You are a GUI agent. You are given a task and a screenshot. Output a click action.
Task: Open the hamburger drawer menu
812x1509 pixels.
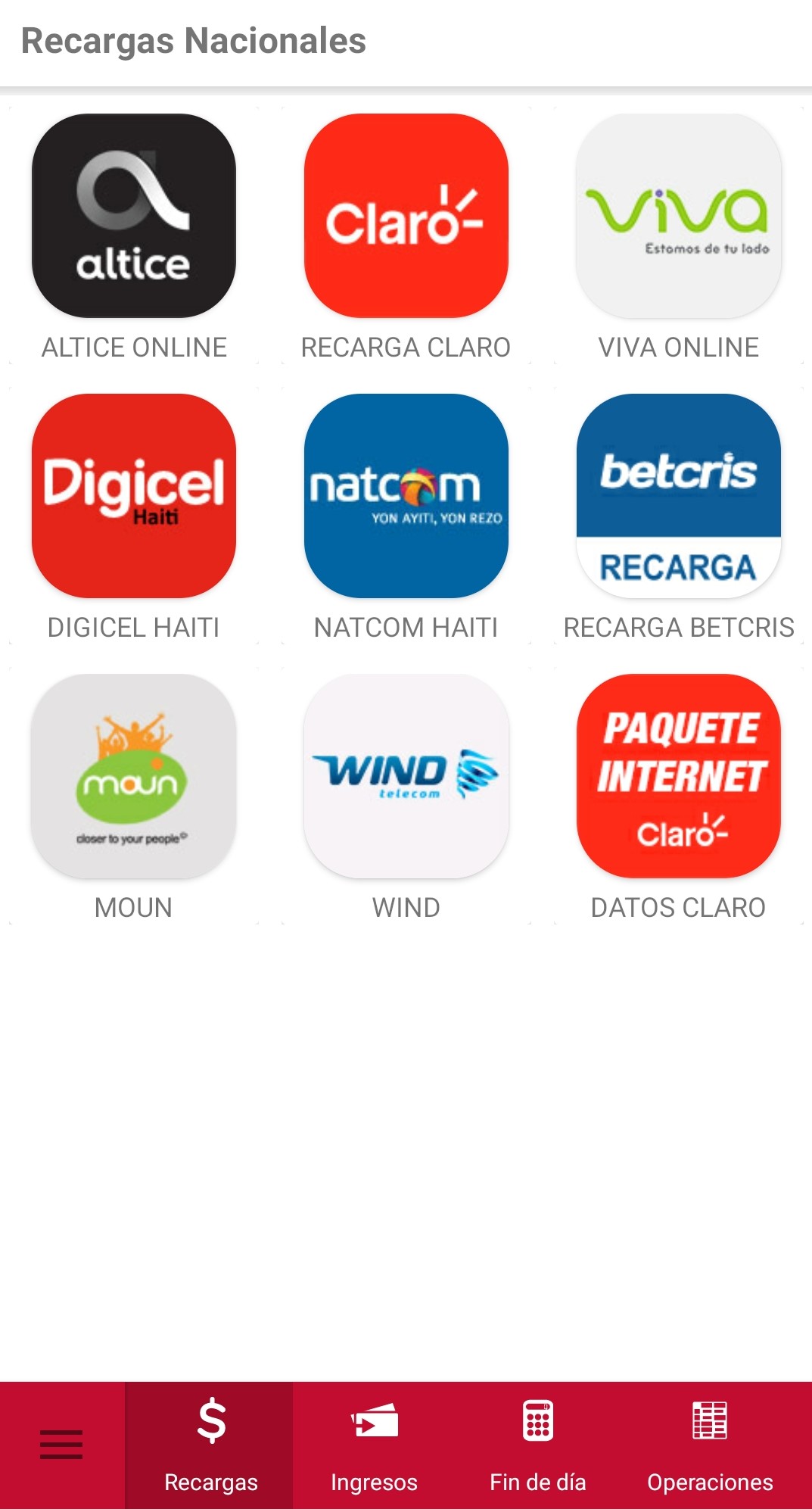point(61,1445)
